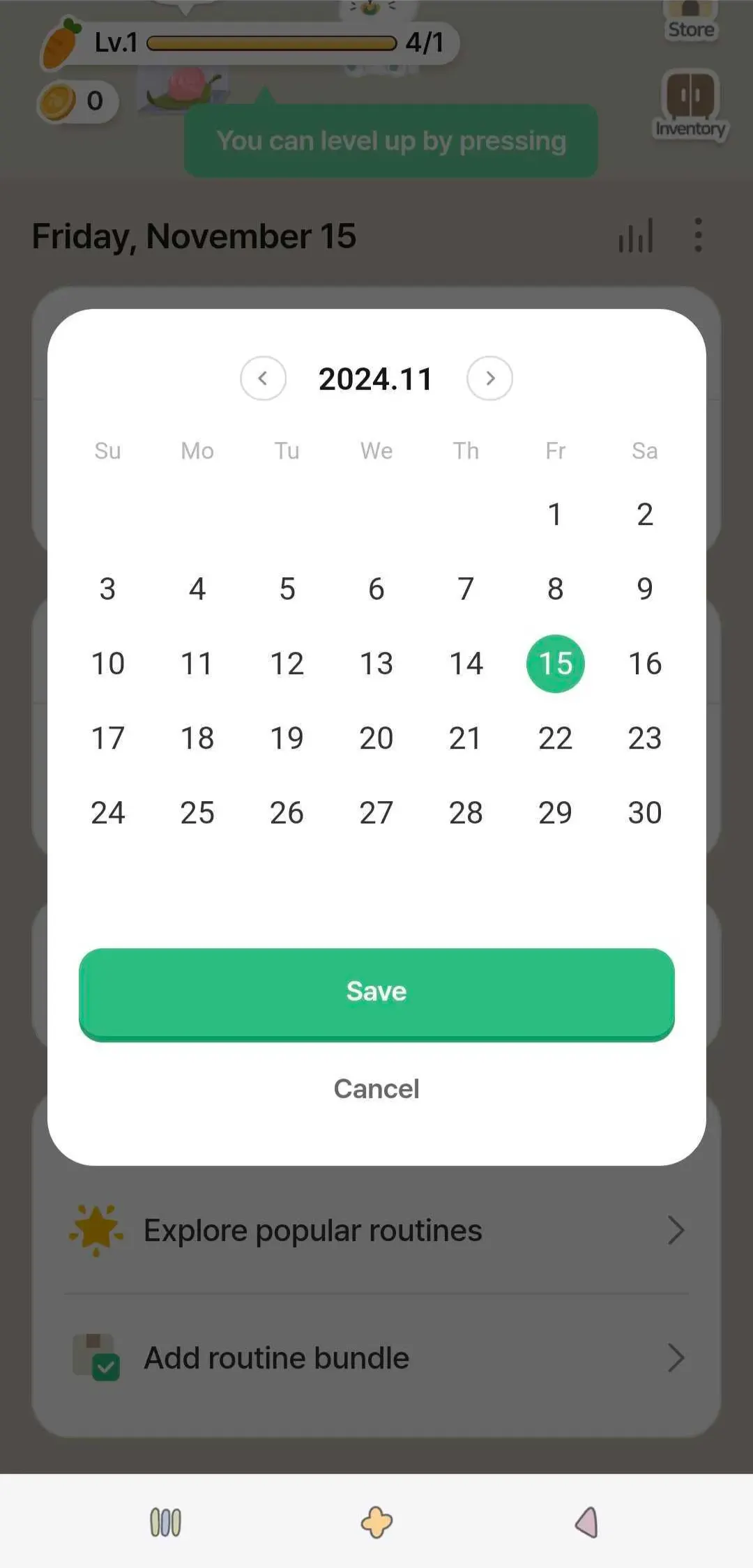The width and height of the screenshot is (753, 1568).
Task: Tap date 16 in the calendar
Action: [644, 664]
